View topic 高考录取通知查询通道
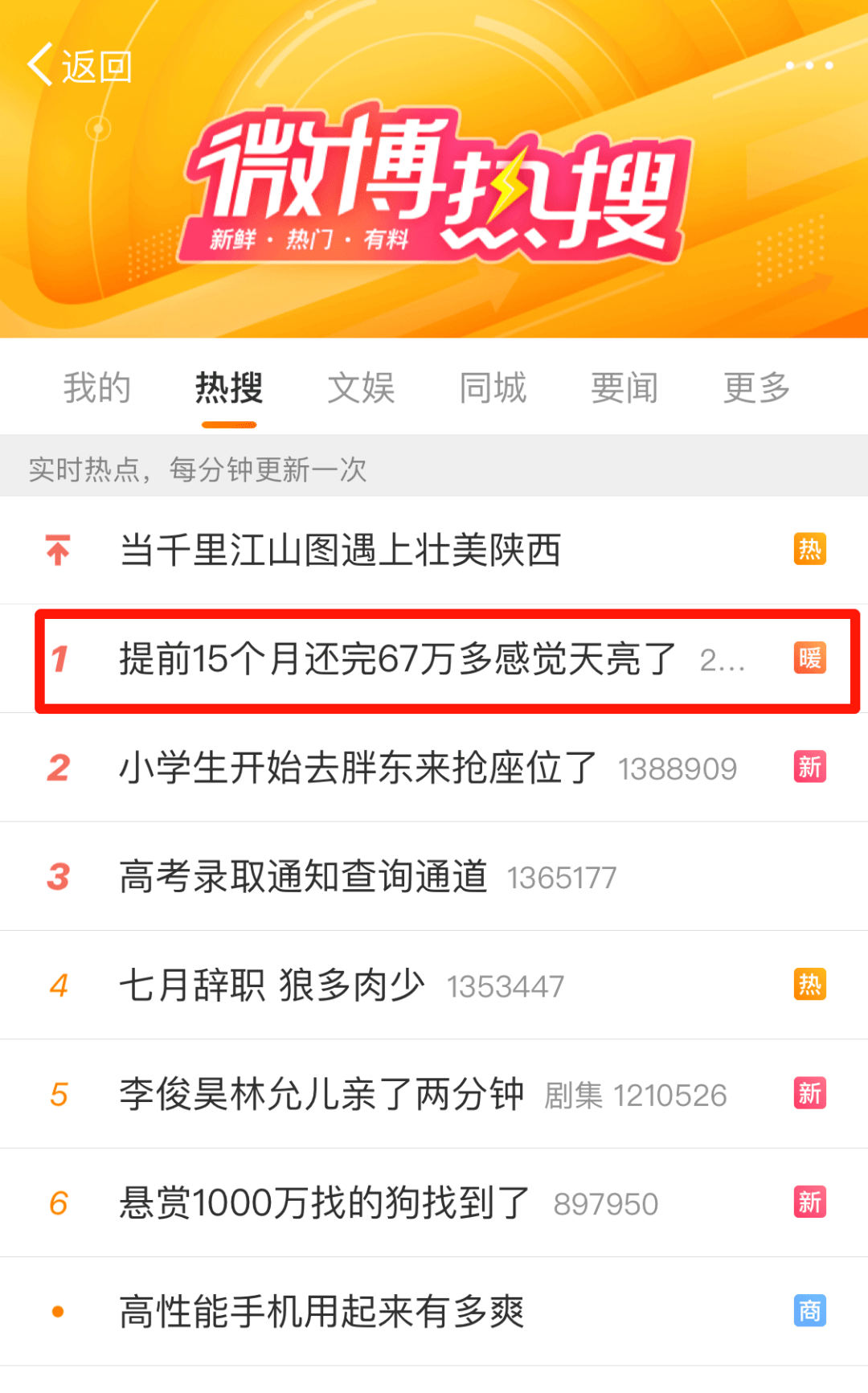 [x=304, y=877]
